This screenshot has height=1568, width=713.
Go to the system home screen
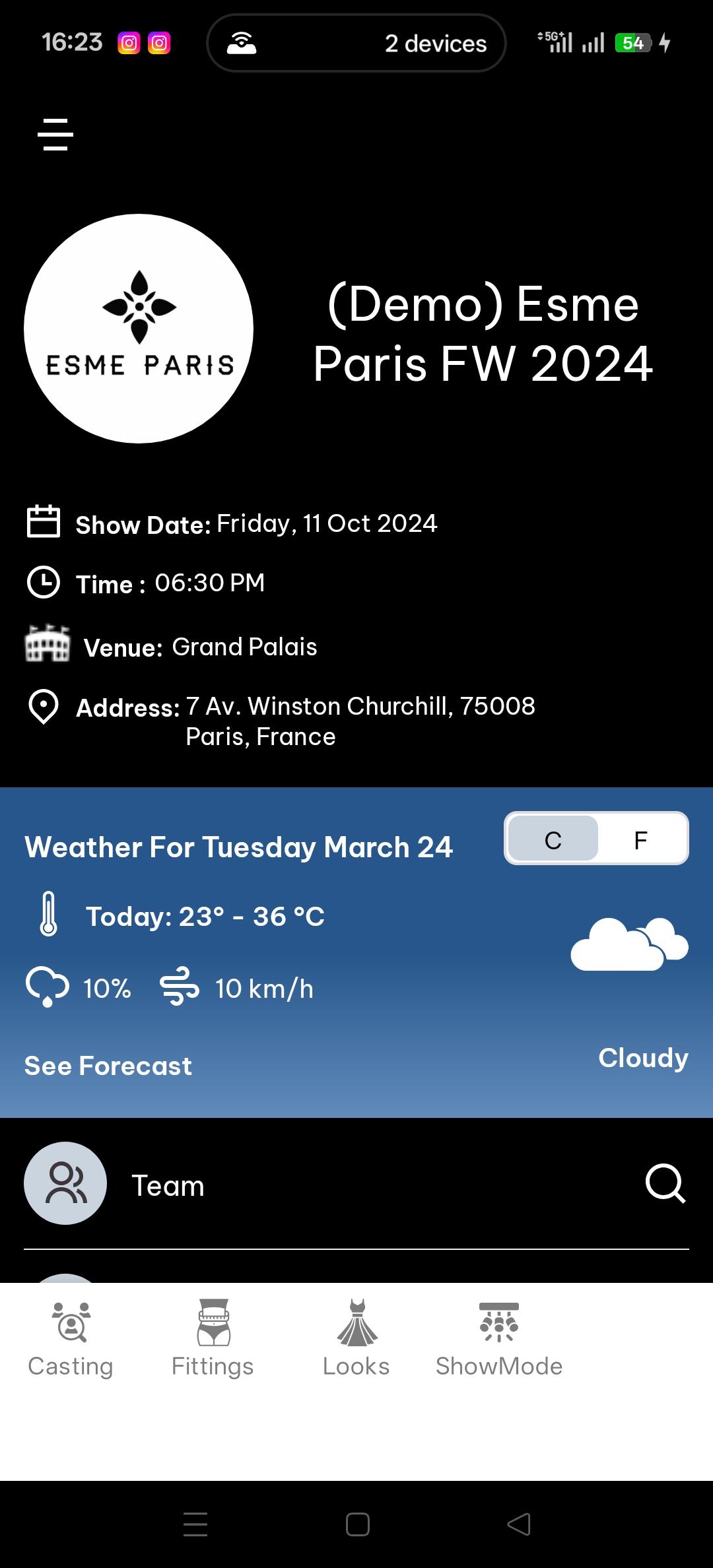pos(357,1524)
